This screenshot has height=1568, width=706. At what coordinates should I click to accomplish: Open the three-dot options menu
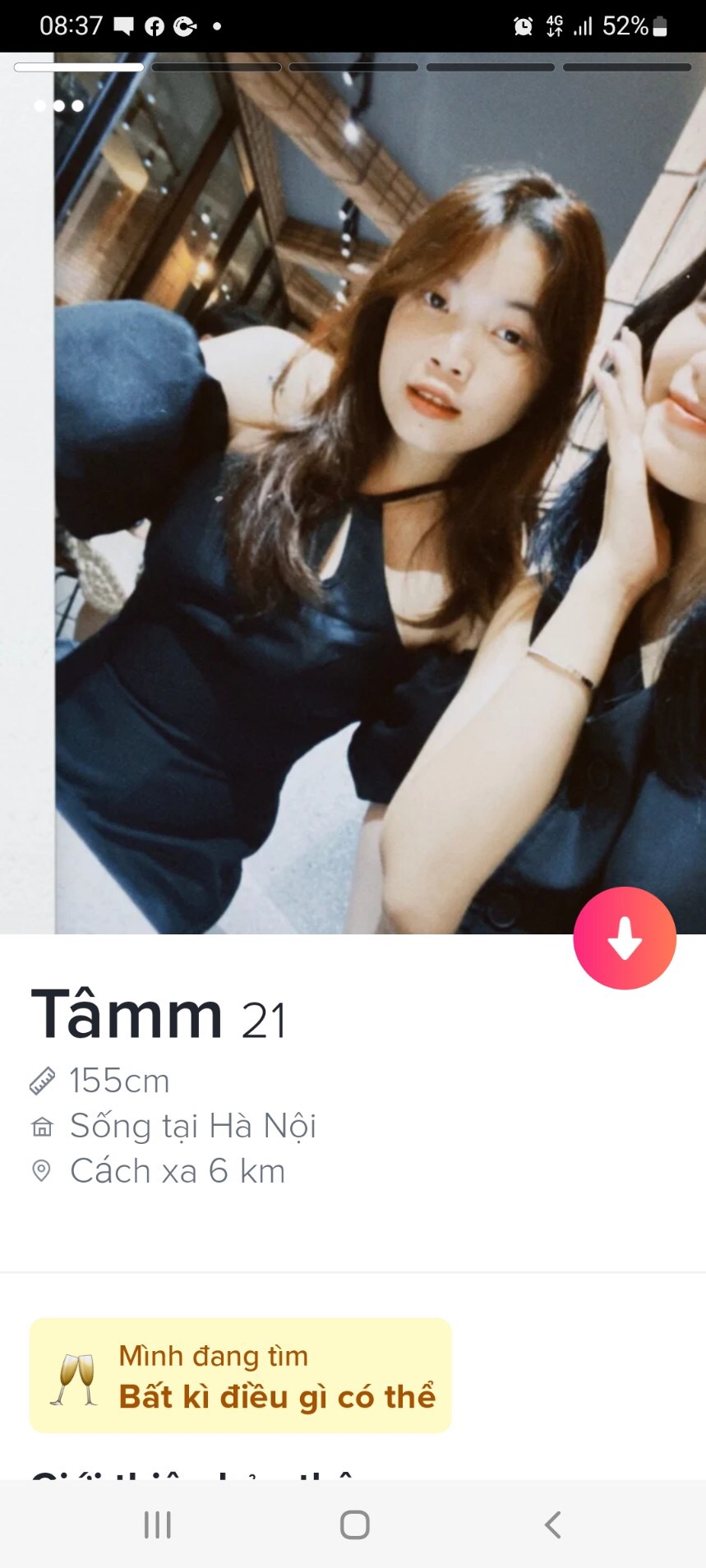[58, 106]
